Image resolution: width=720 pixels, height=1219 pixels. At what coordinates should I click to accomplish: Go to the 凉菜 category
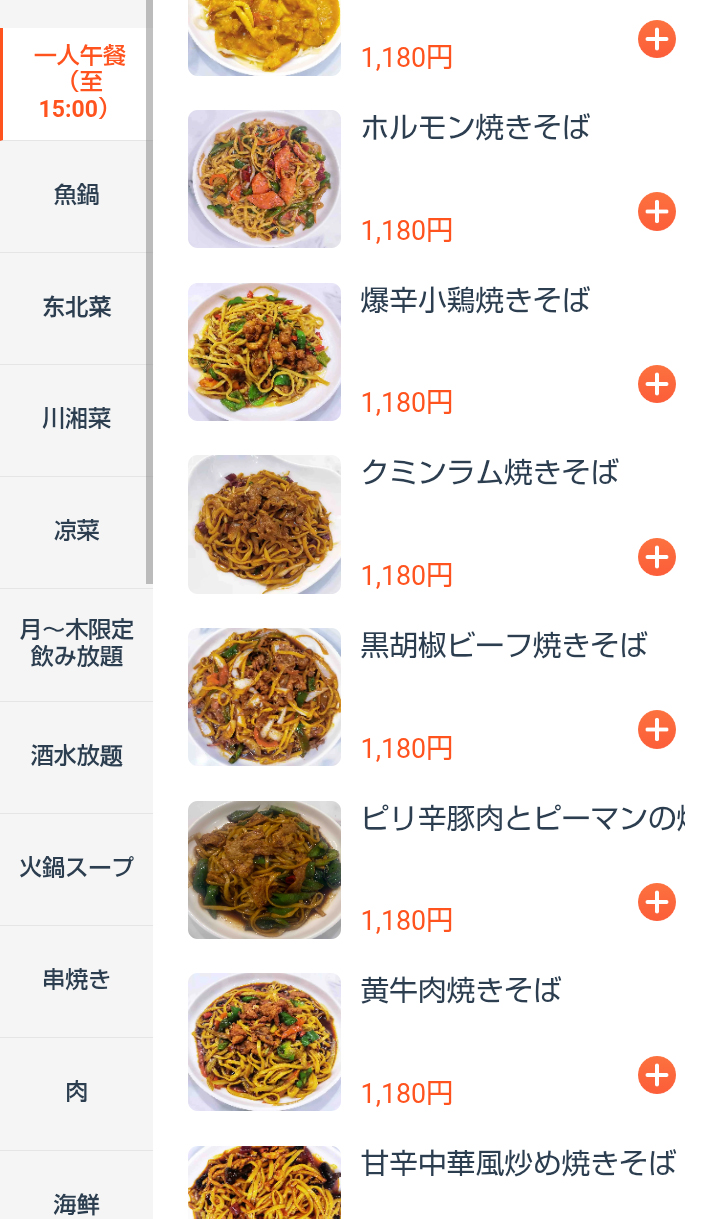click(x=77, y=531)
